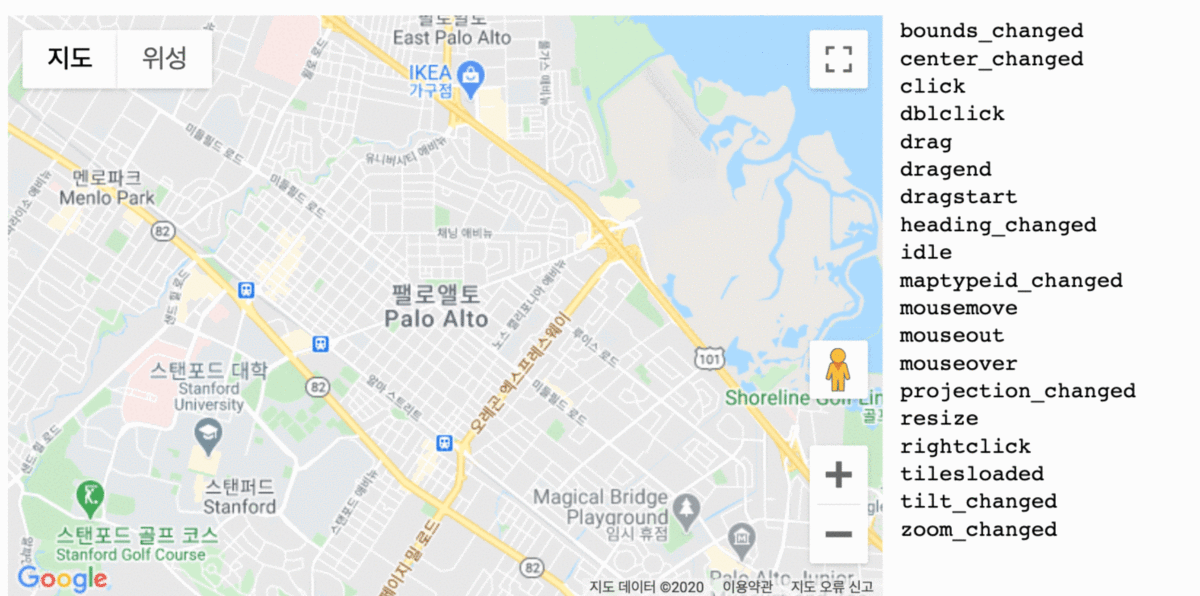This screenshot has width=1200, height=596.
Task: Switch to the 위성 satellite view
Action: (x=164, y=59)
